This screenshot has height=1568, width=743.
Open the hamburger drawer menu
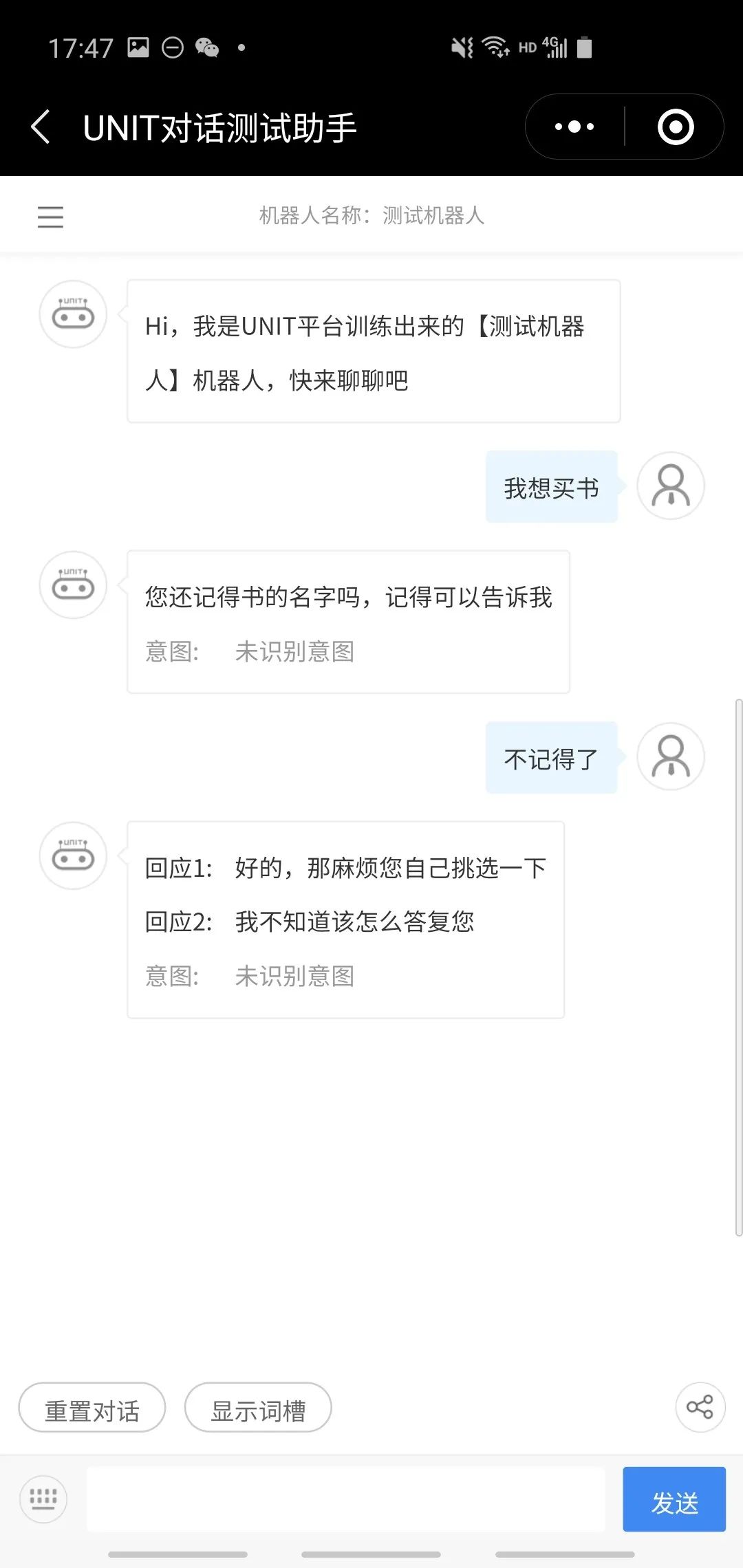[x=50, y=217]
